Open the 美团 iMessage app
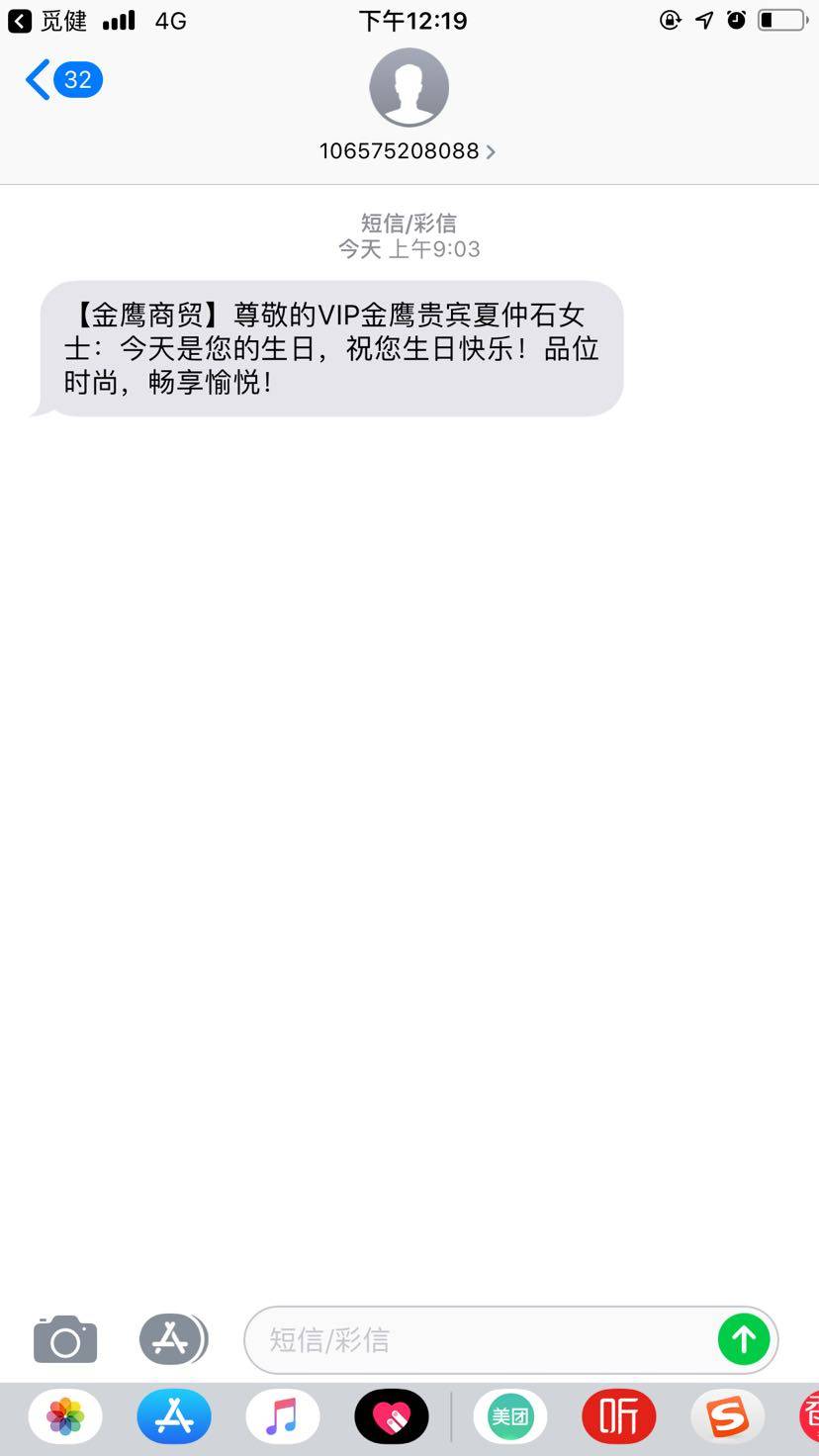 [x=510, y=1416]
